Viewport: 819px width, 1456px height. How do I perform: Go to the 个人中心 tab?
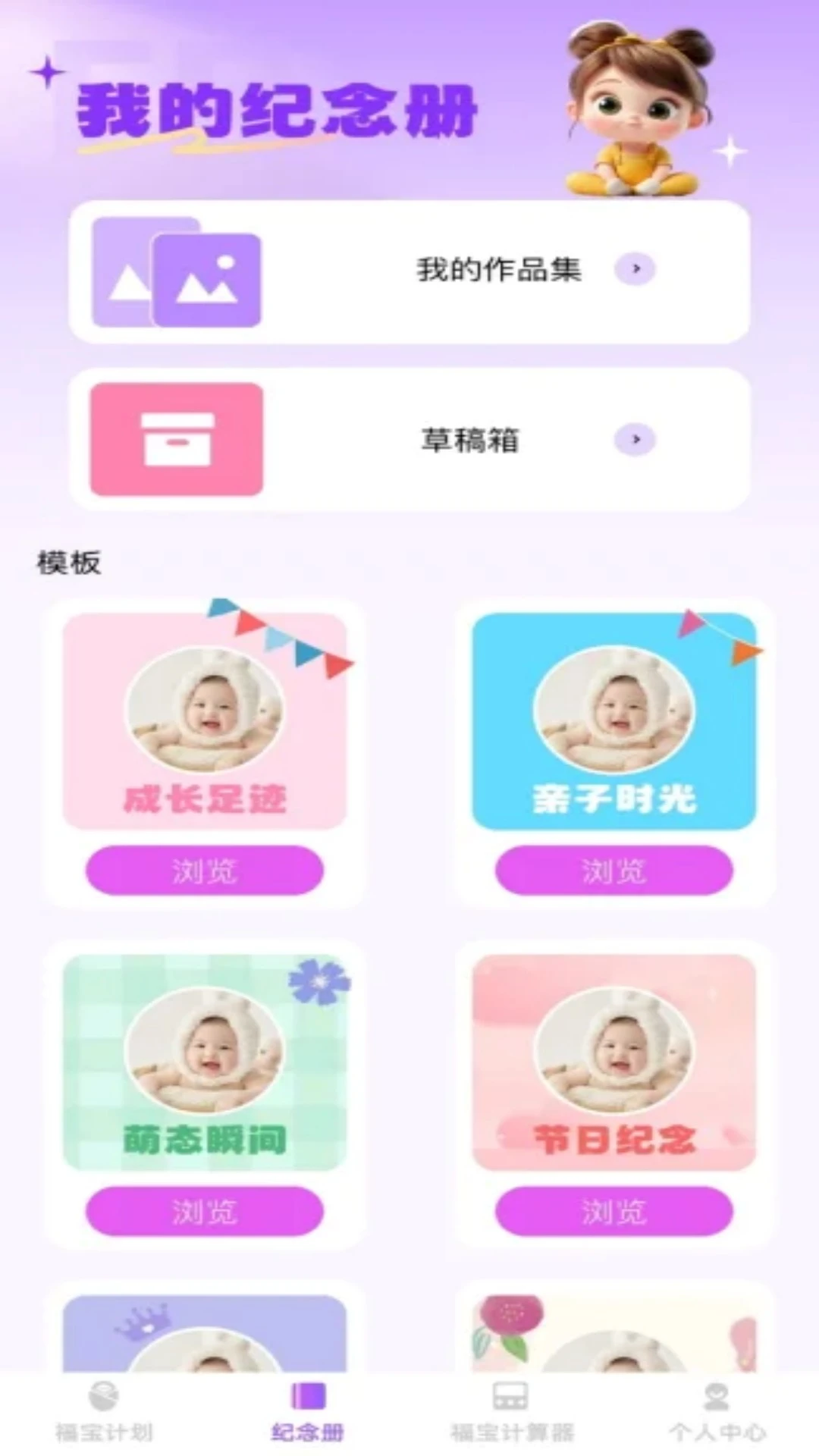point(717,1412)
